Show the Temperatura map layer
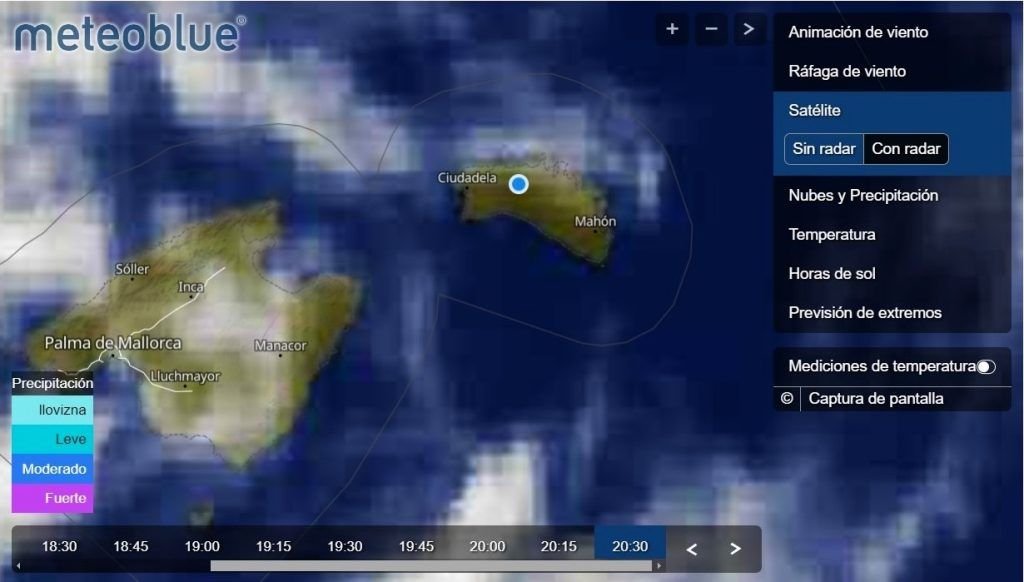 (x=832, y=234)
